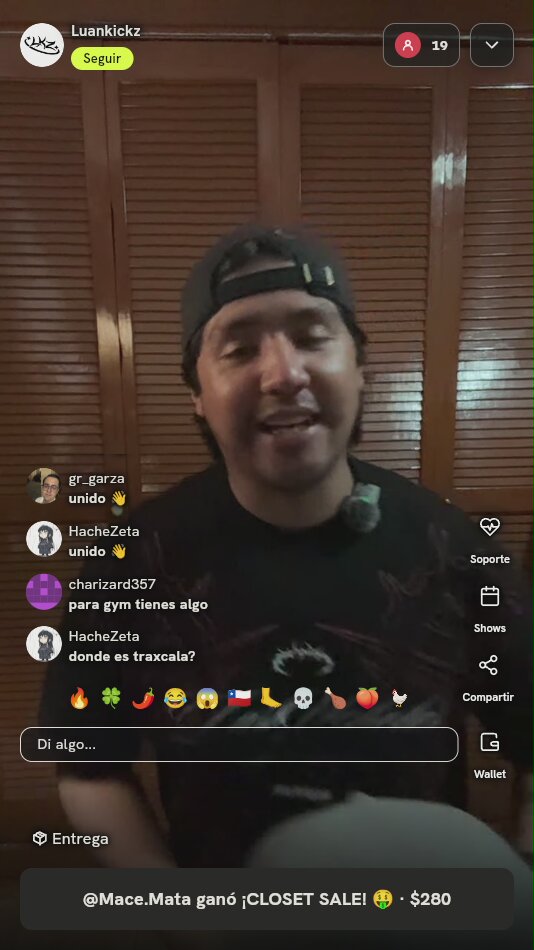This screenshot has width=534, height=950.
Task: Open Luankickz profile avatar
Action: point(42,45)
